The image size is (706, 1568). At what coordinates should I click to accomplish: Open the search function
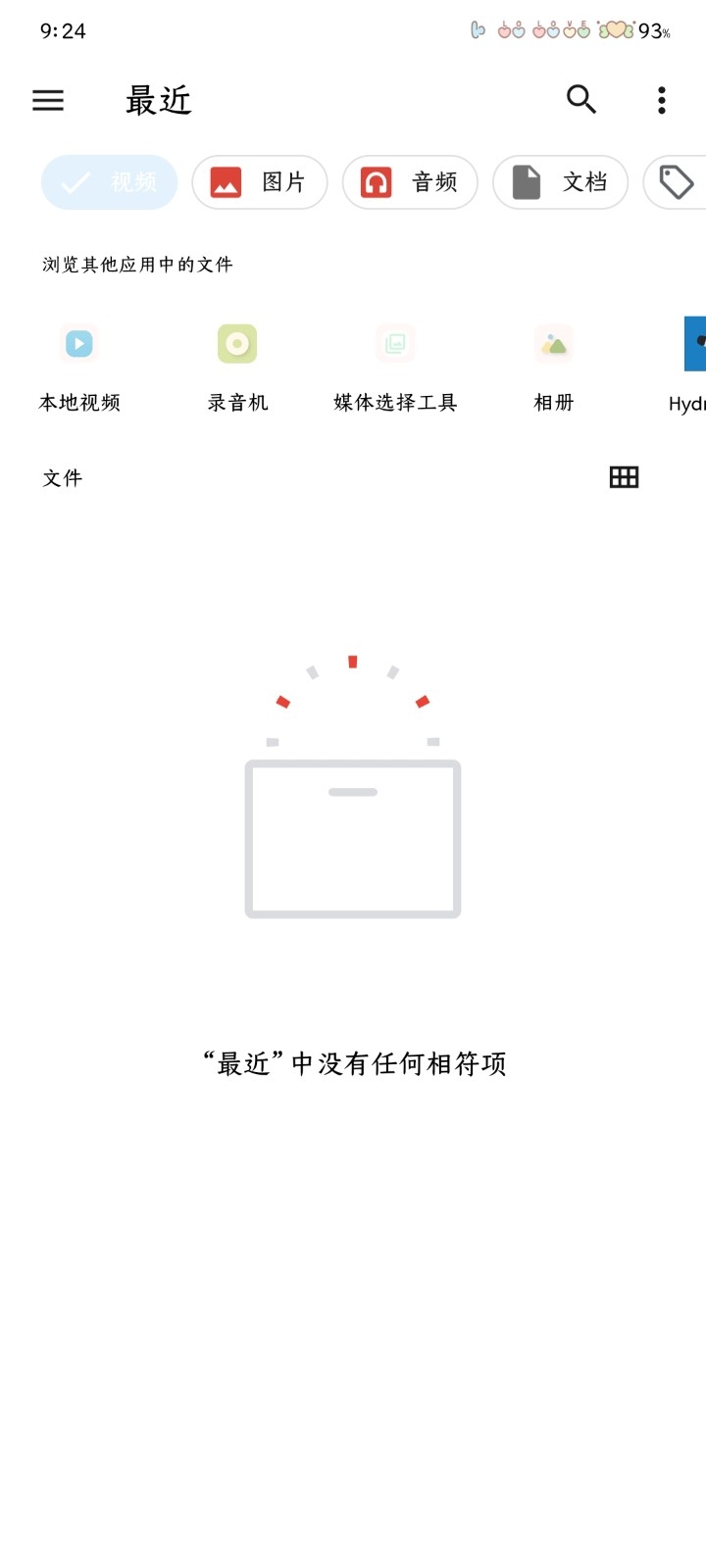580,99
